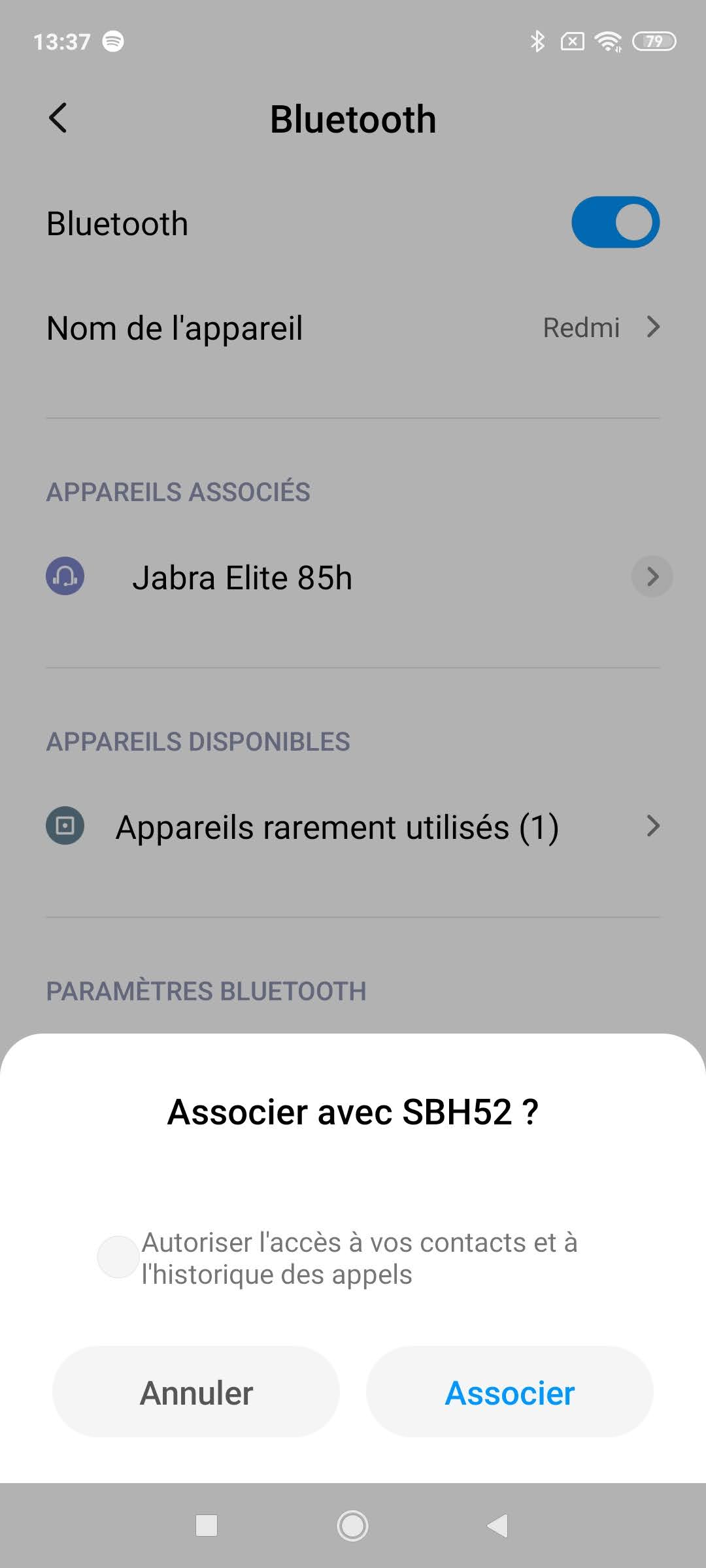
Task: Expand Appareils rarement utilisés list
Action: click(353, 826)
